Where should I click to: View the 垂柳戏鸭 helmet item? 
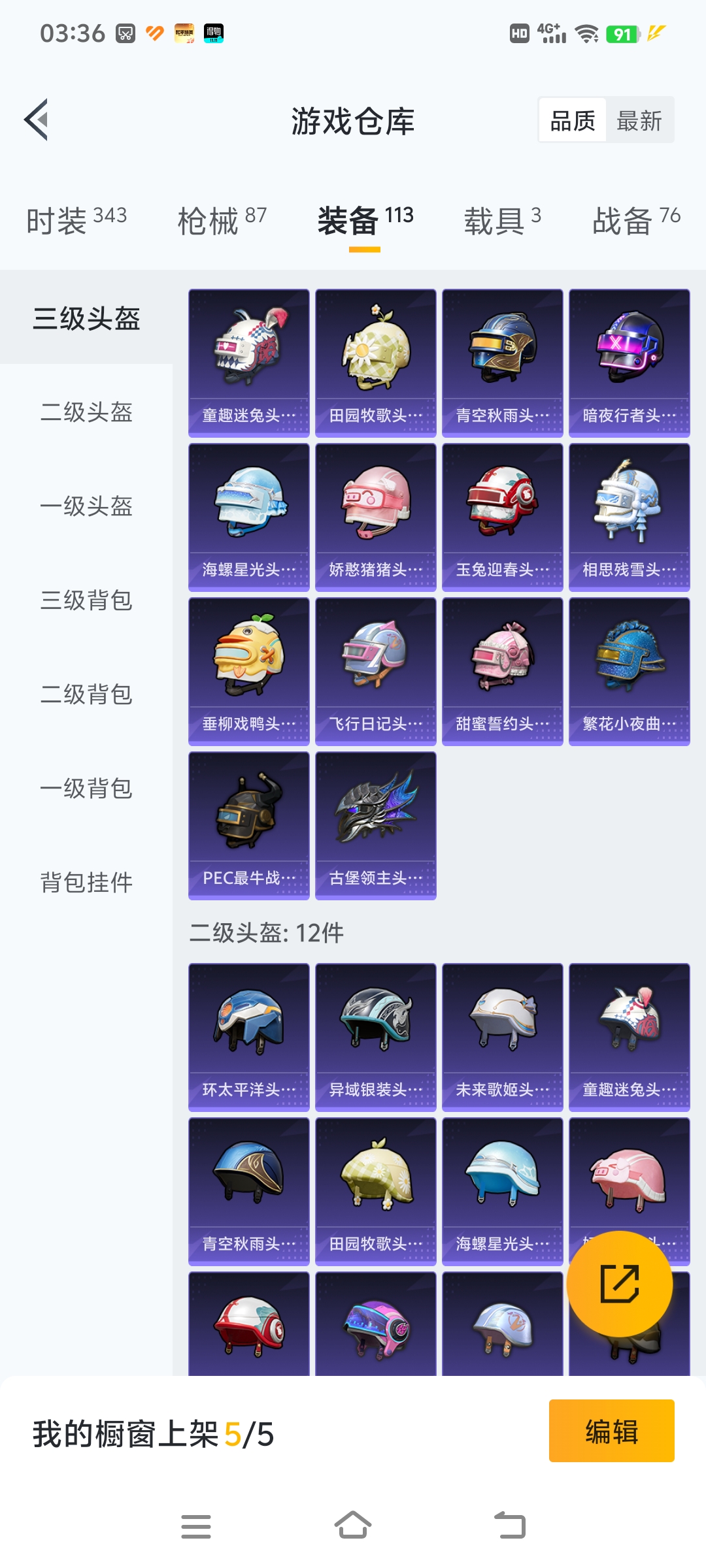click(248, 671)
